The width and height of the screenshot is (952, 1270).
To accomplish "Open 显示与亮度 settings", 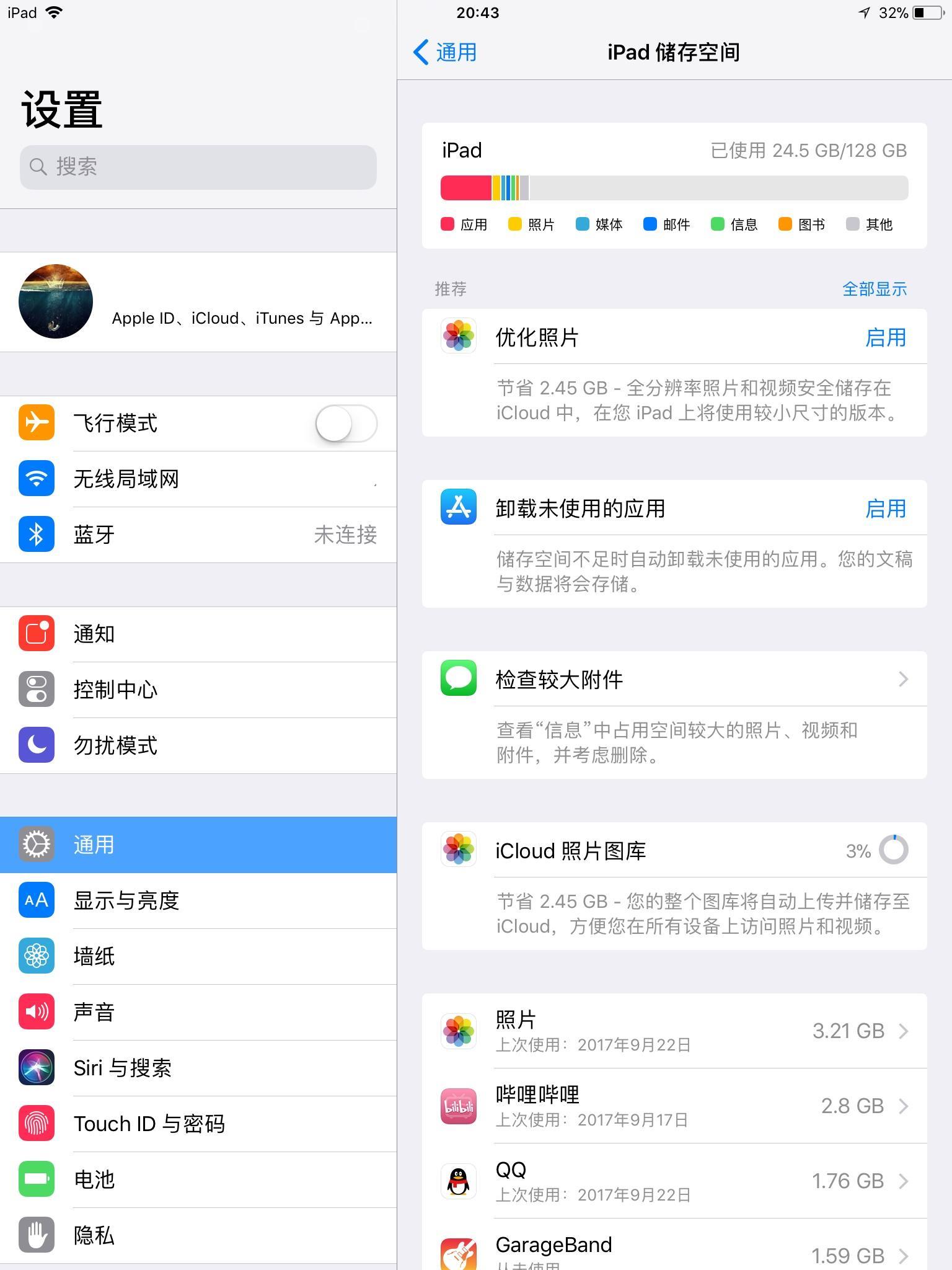I will (x=198, y=900).
